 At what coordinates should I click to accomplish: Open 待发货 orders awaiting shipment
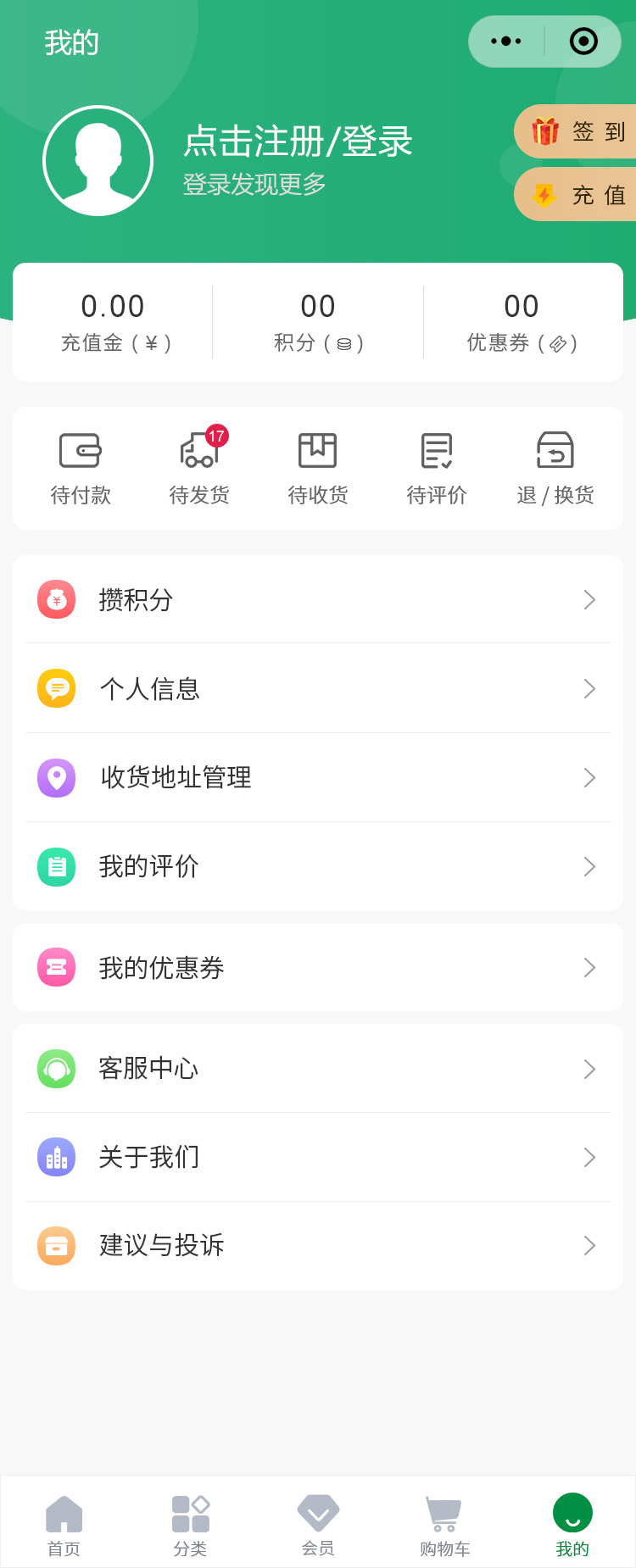(x=199, y=469)
